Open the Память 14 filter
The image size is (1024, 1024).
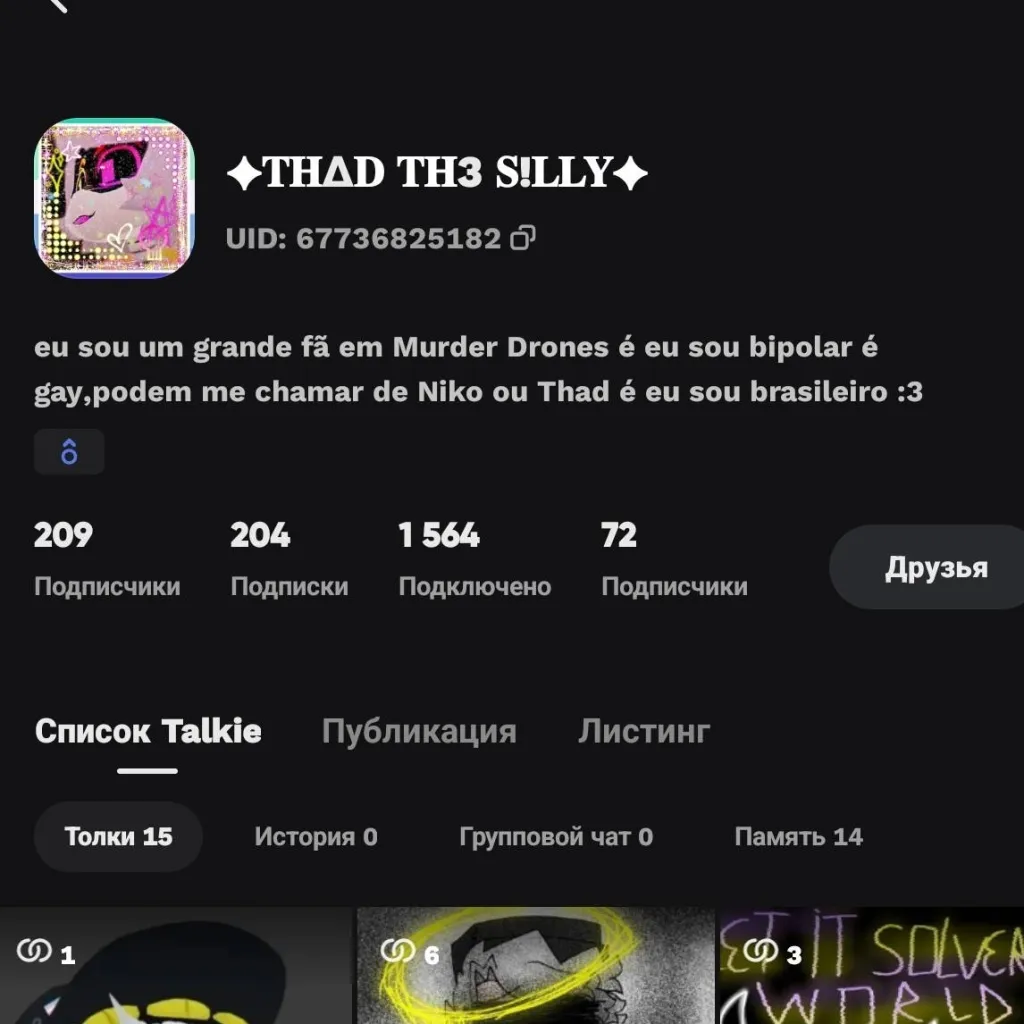pos(798,837)
